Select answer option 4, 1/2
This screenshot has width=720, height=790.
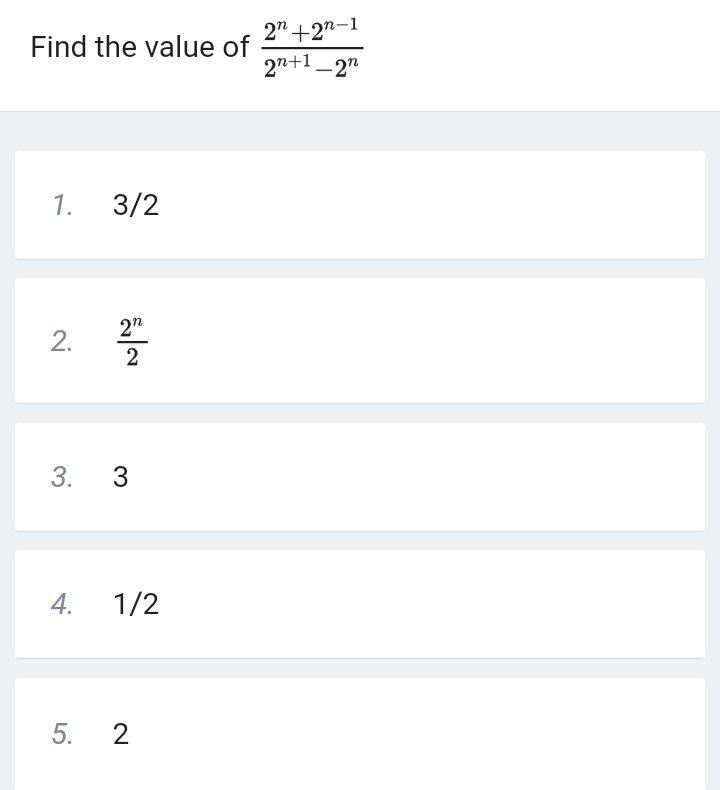coord(360,604)
